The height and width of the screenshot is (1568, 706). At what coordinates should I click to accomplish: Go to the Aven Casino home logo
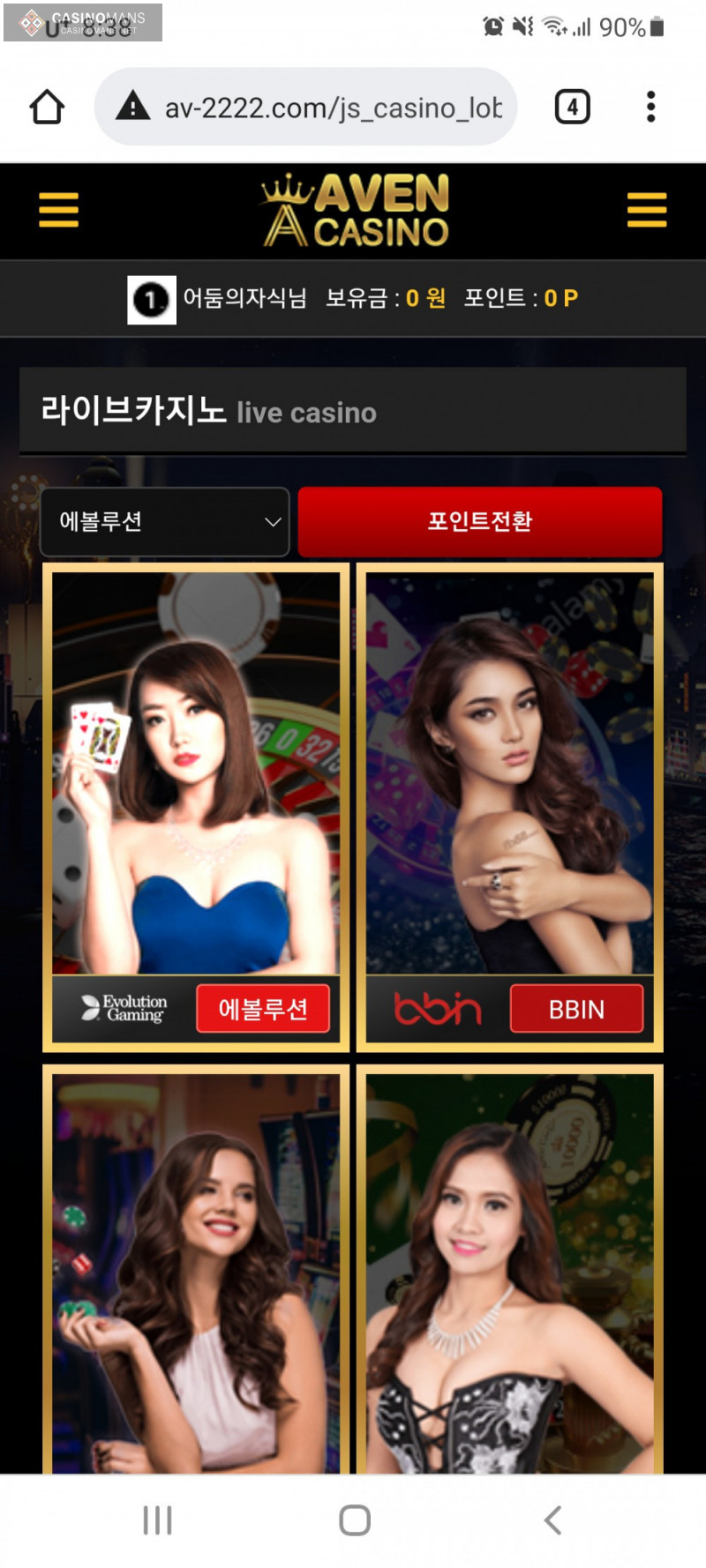356,210
